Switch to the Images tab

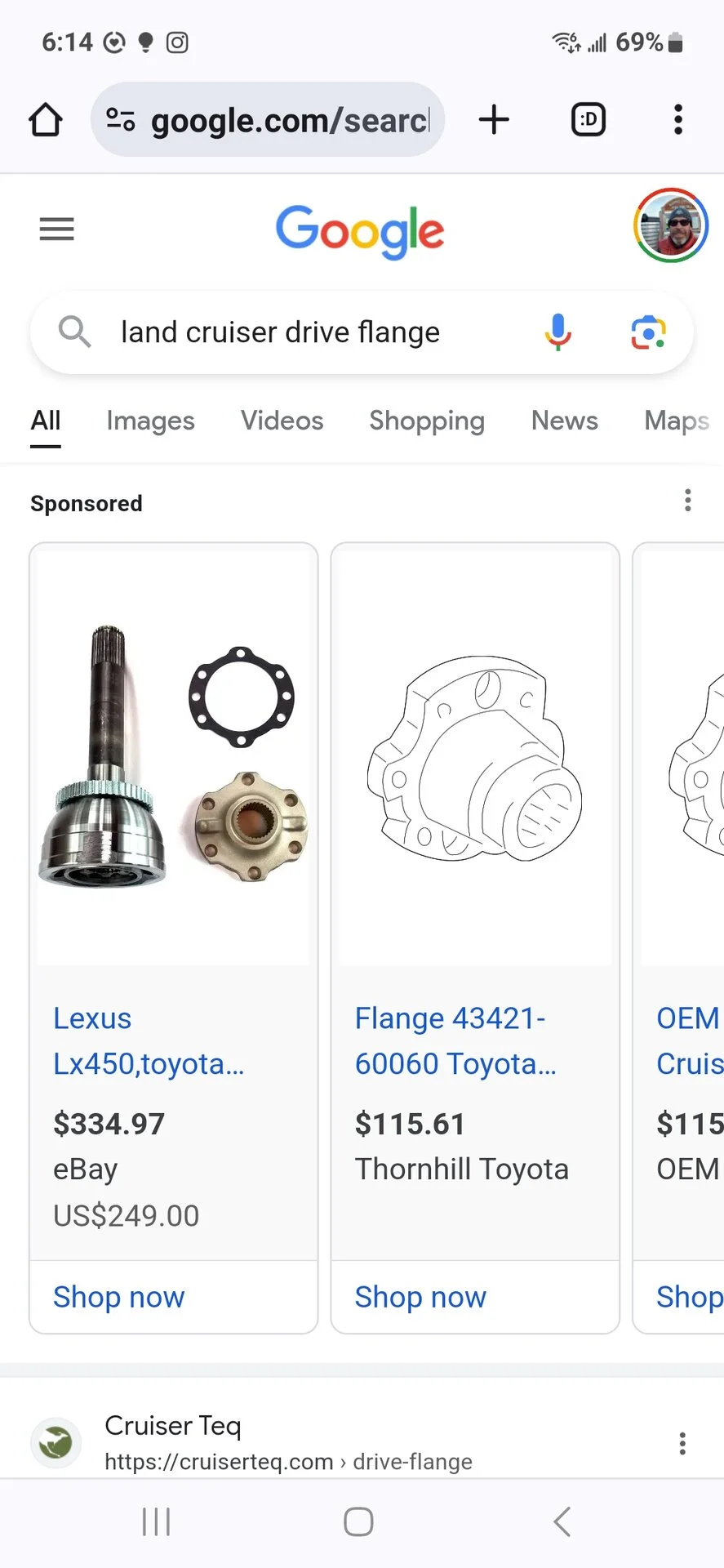pos(150,421)
